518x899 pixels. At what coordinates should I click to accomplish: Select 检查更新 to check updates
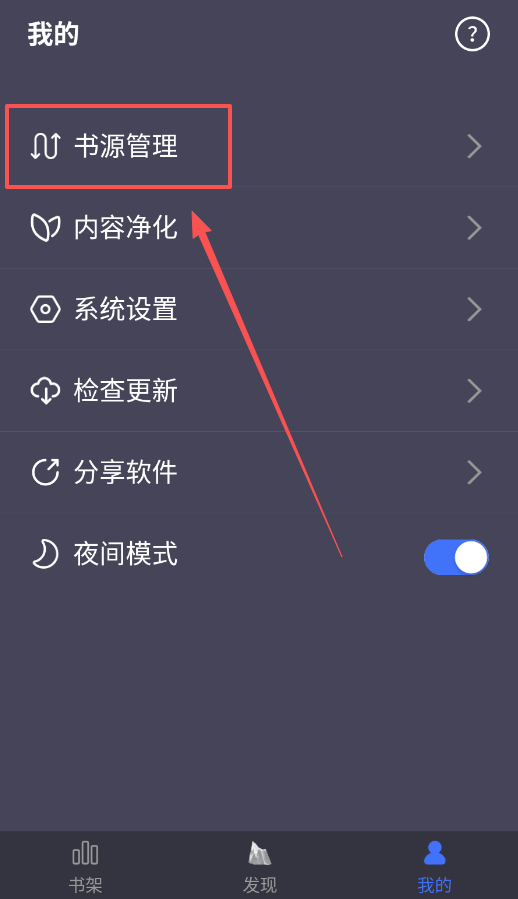click(x=259, y=390)
